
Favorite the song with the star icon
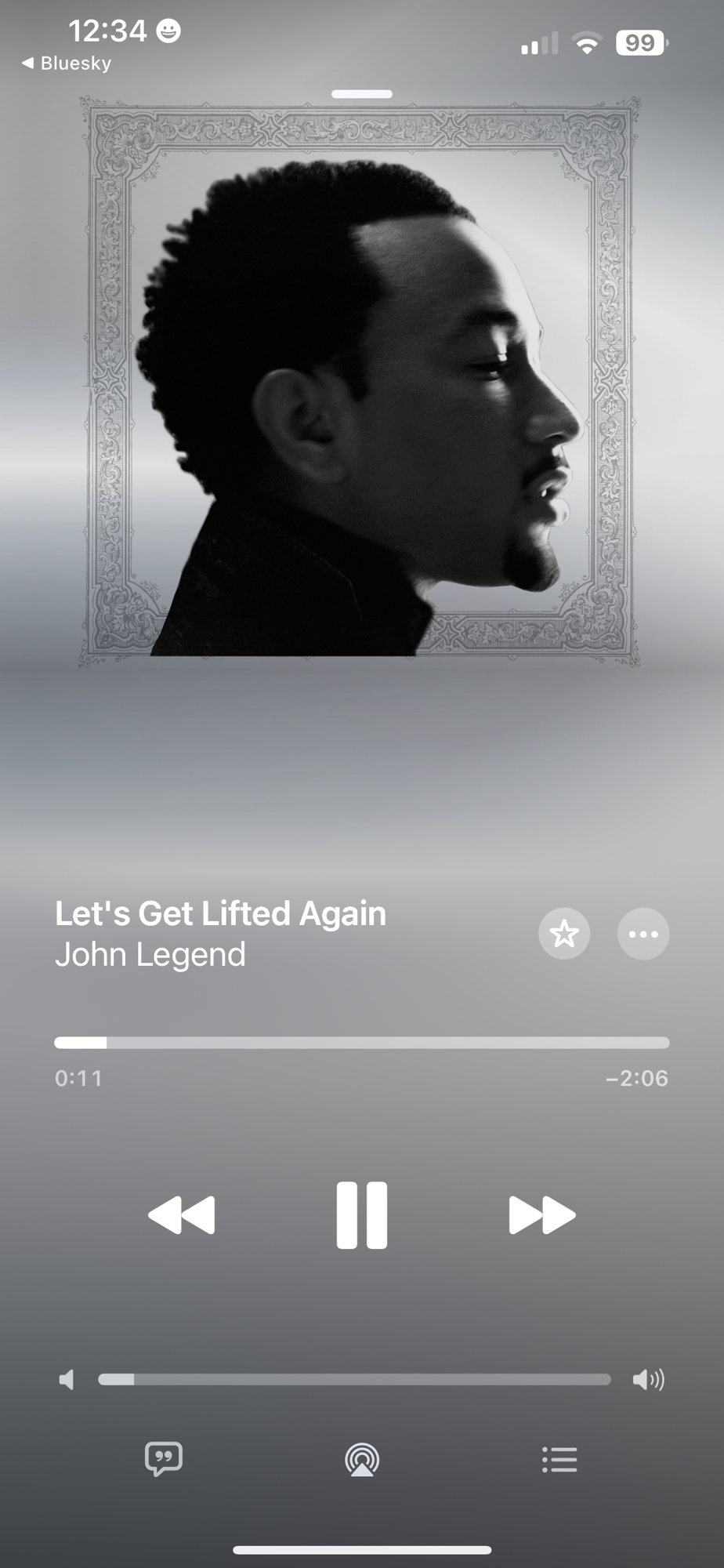click(563, 934)
